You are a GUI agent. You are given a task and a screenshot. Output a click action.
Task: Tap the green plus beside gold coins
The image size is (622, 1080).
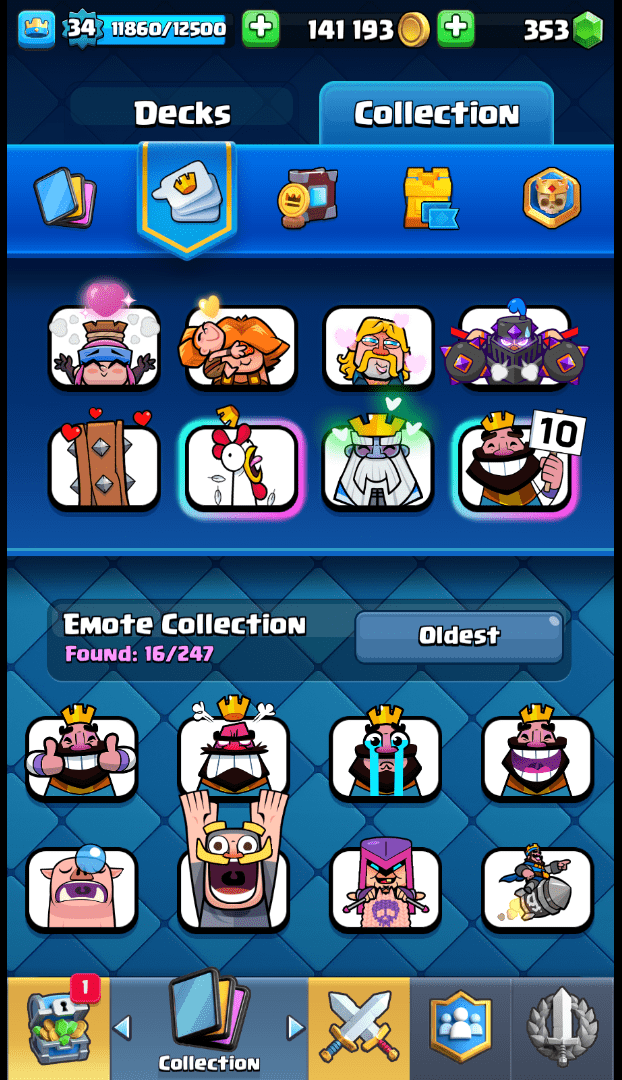pos(456,29)
